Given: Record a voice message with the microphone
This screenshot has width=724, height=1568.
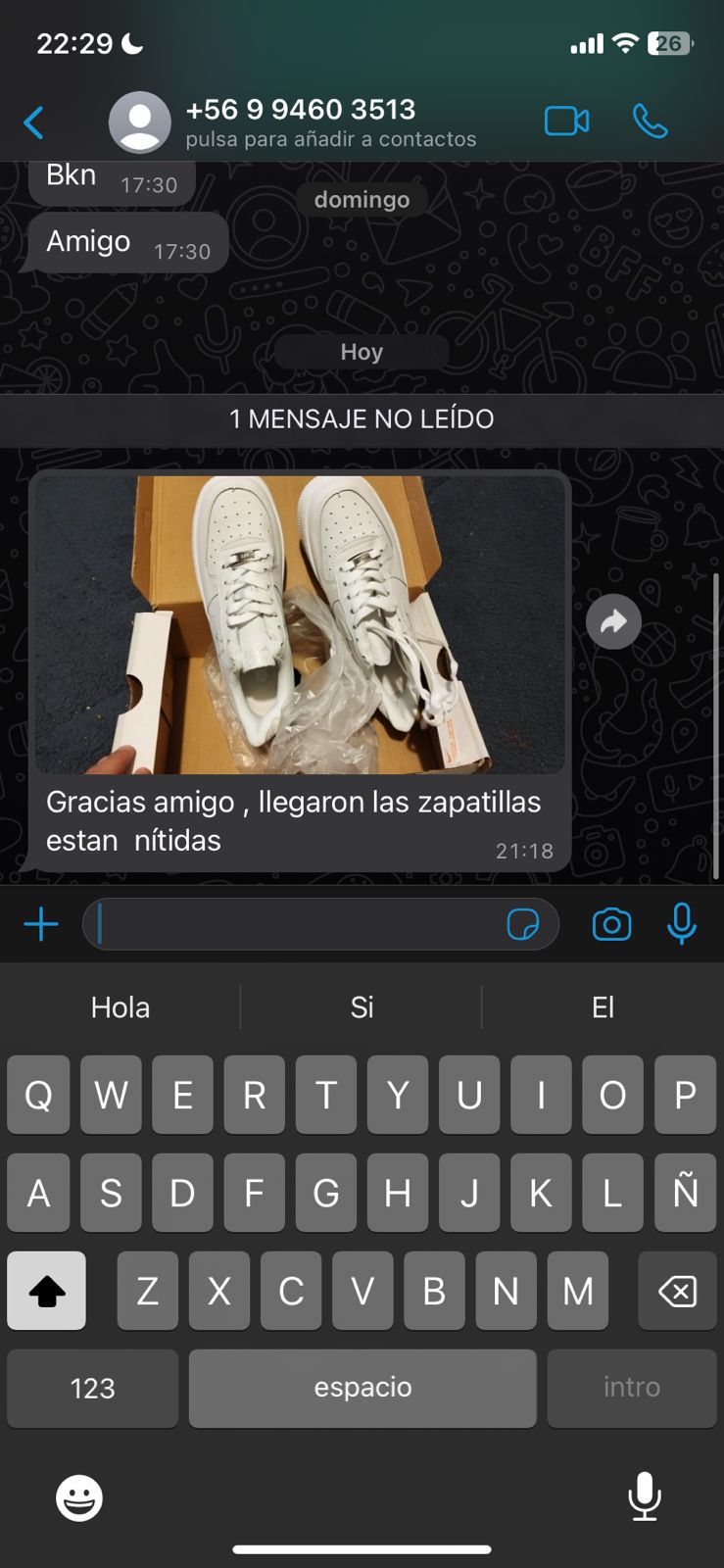Looking at the screenshot, I should tap(682, 924).
